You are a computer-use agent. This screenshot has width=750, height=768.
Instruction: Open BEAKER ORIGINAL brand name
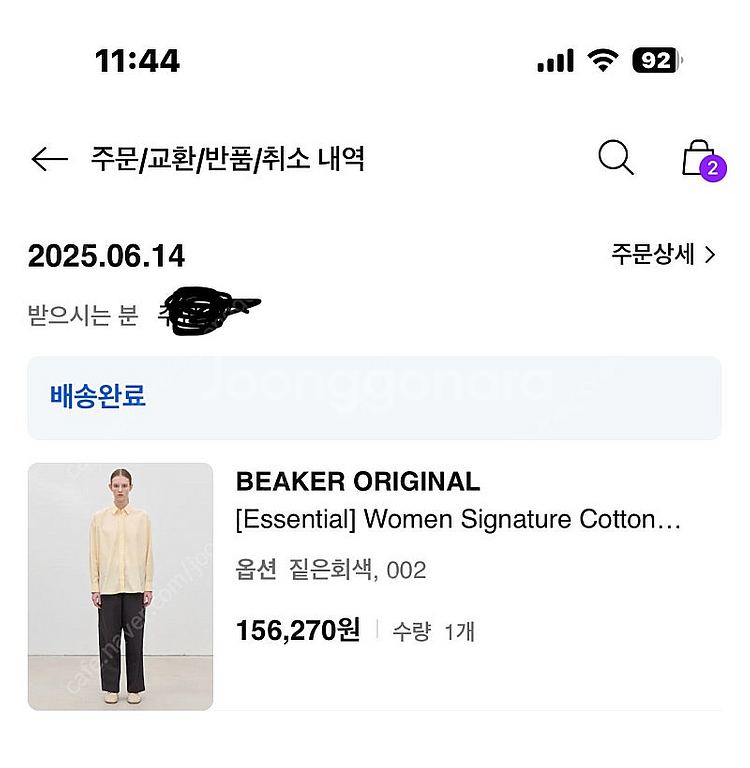tap(357, 481)
